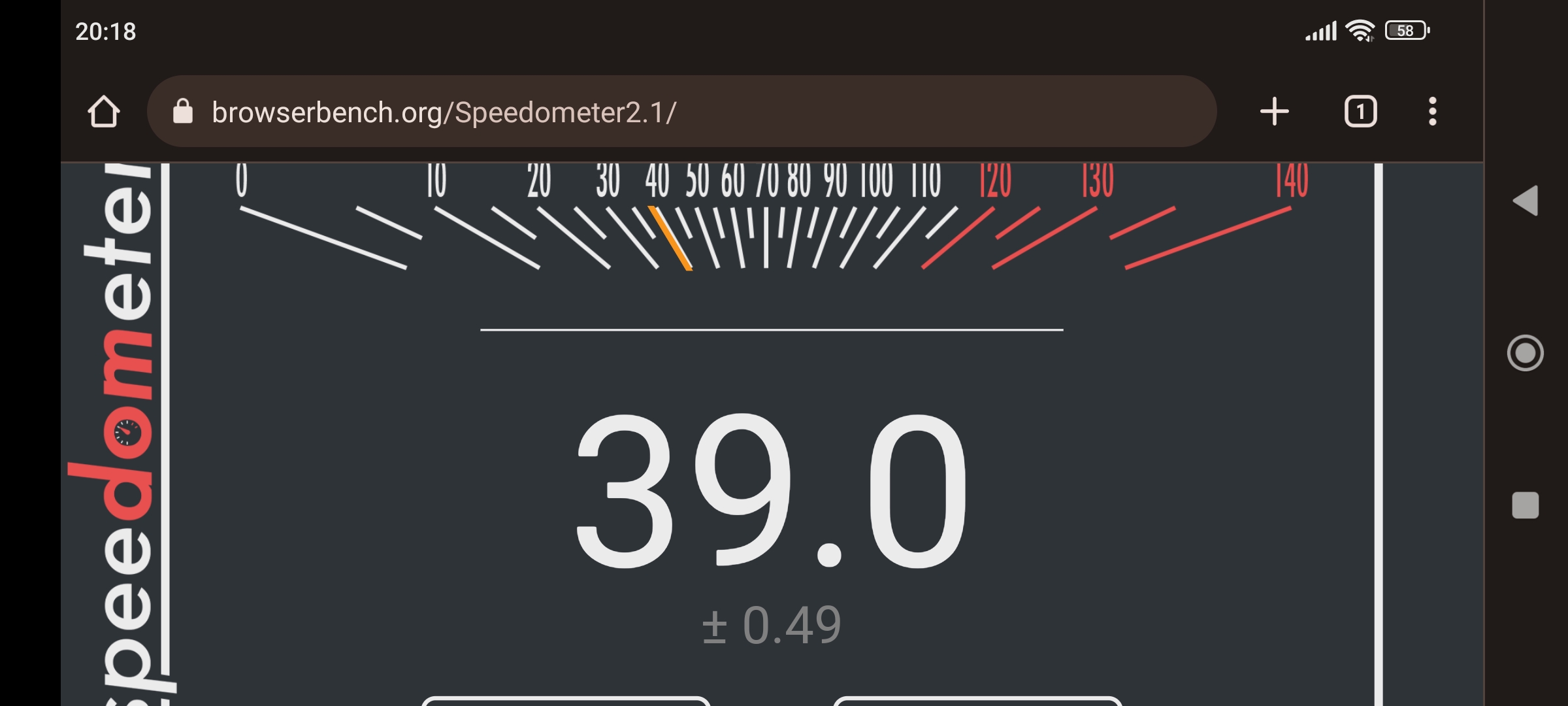Tap the system home button

click(x=1526, y=353)
